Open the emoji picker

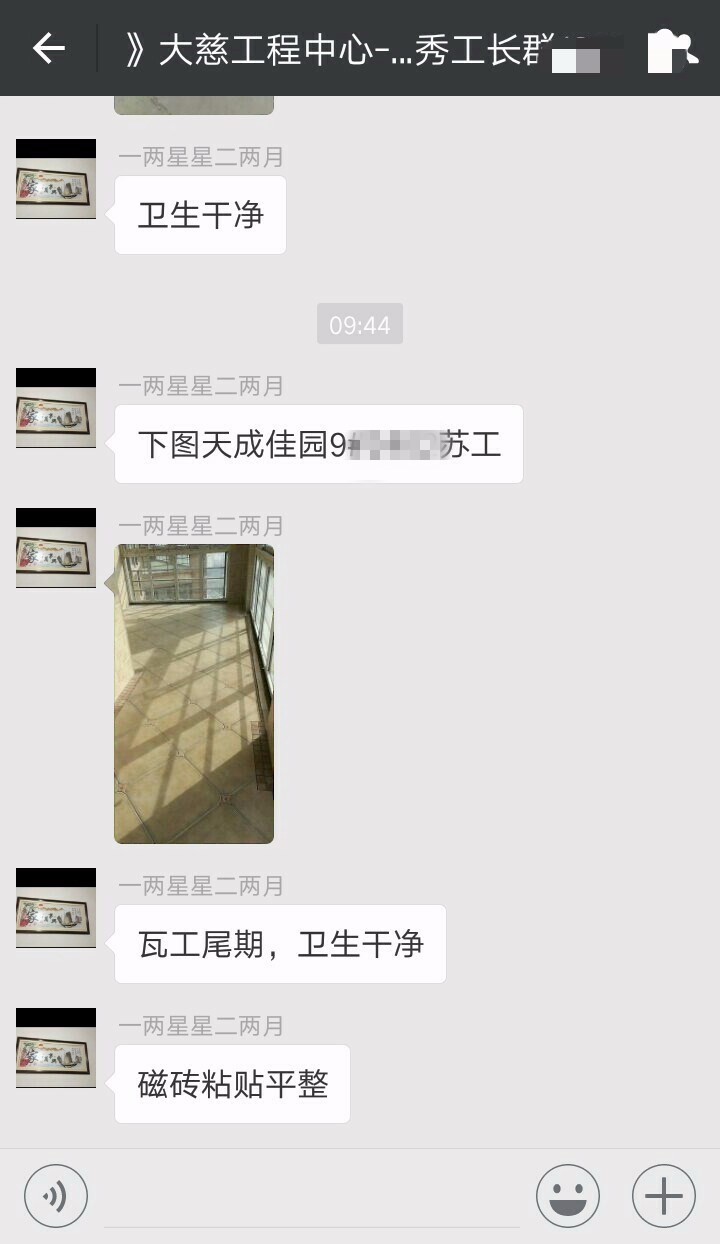pos(568,1196)
